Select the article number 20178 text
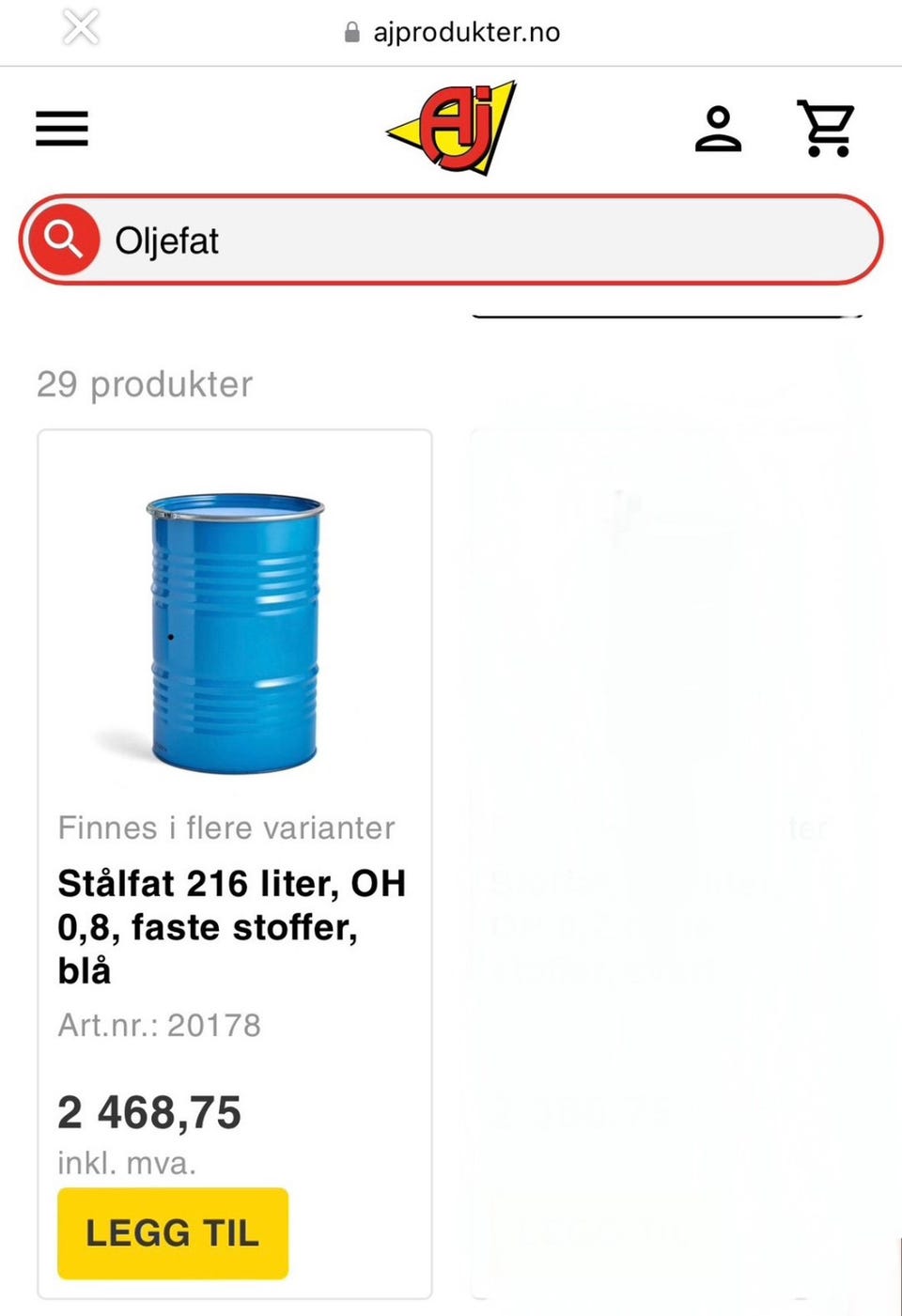902x1316 pixels. click(x=160, y=1025)
